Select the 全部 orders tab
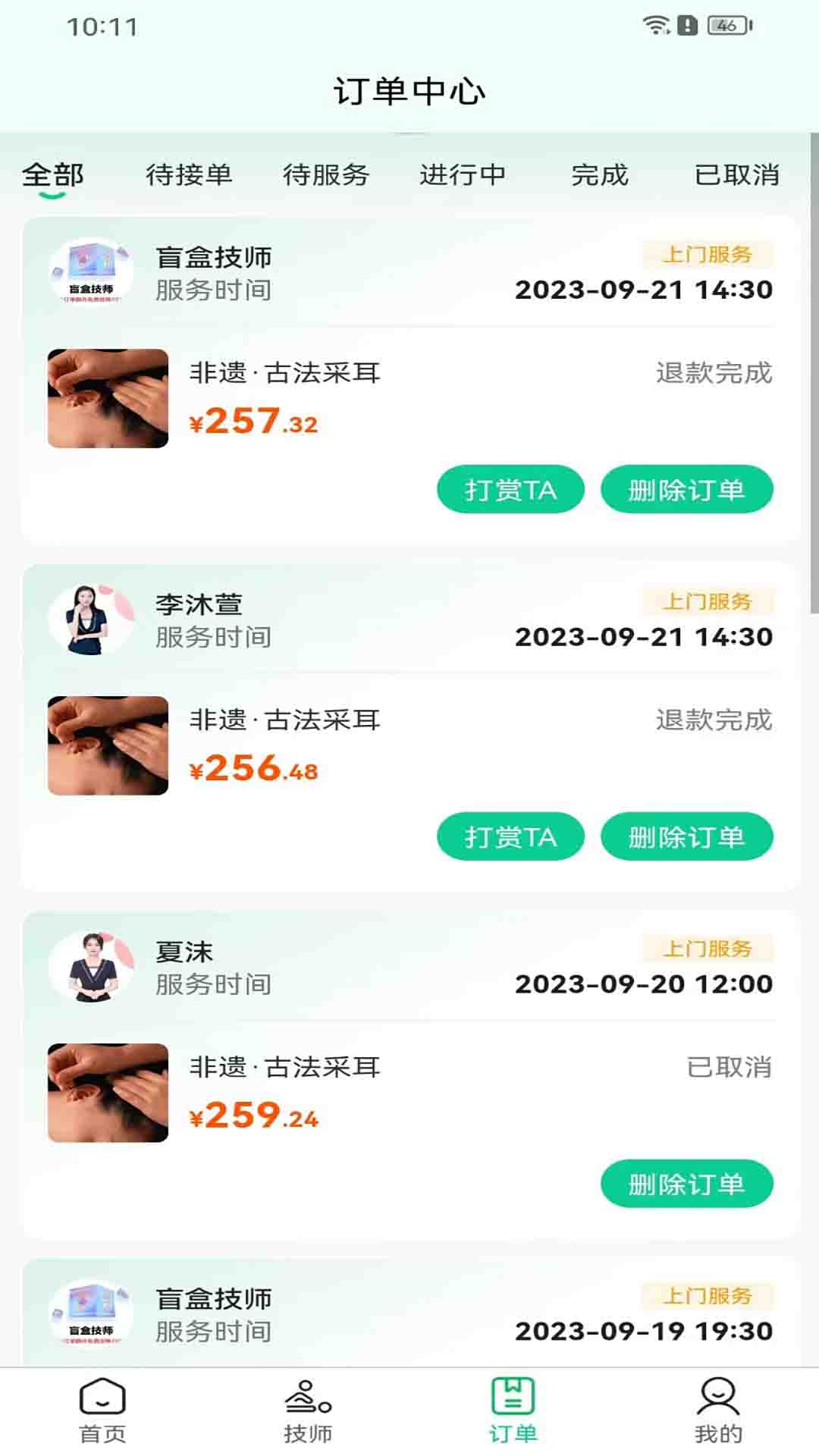The image size is (819, 1456). (x=52, y=175)
